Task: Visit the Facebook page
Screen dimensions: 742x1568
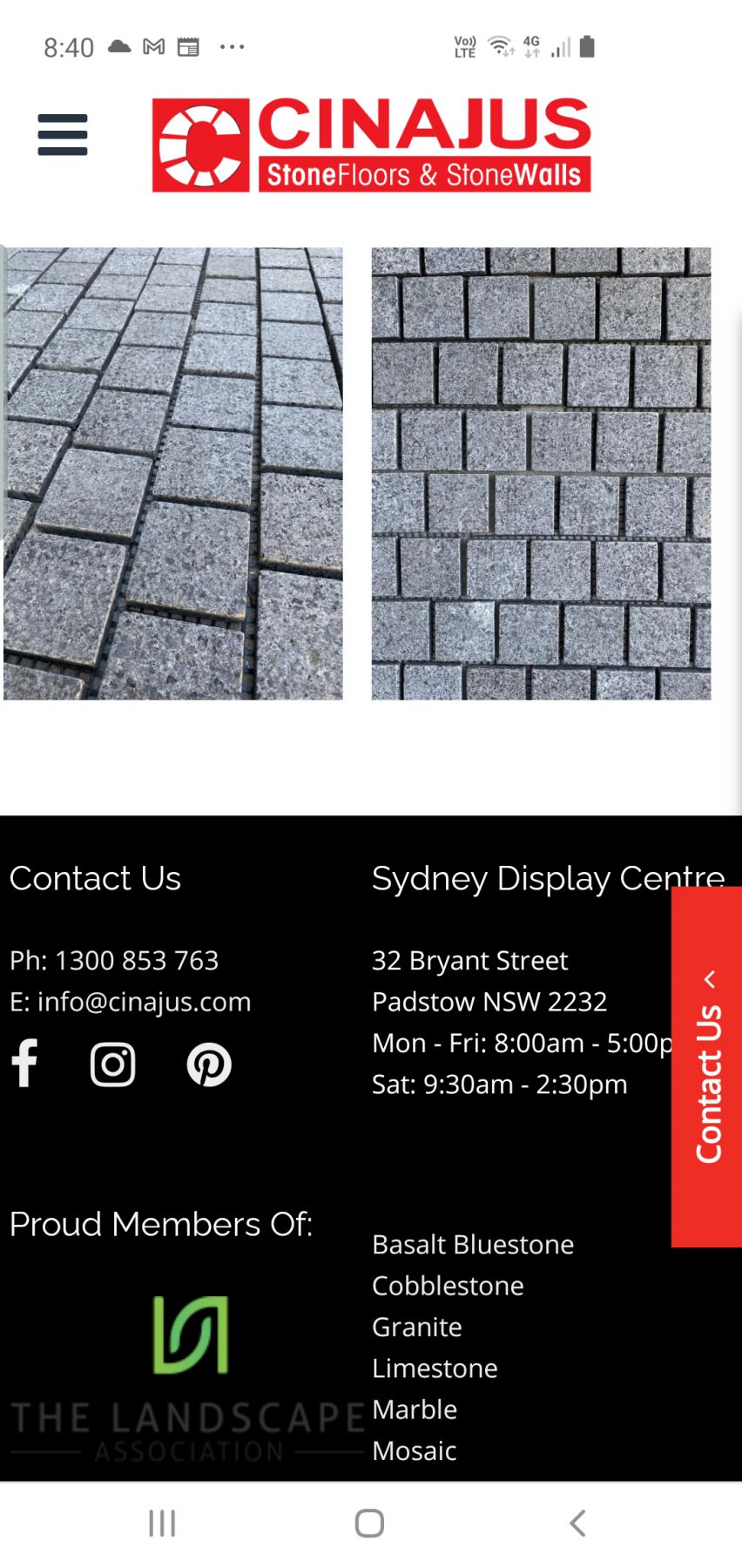Action: [25, 1064]
